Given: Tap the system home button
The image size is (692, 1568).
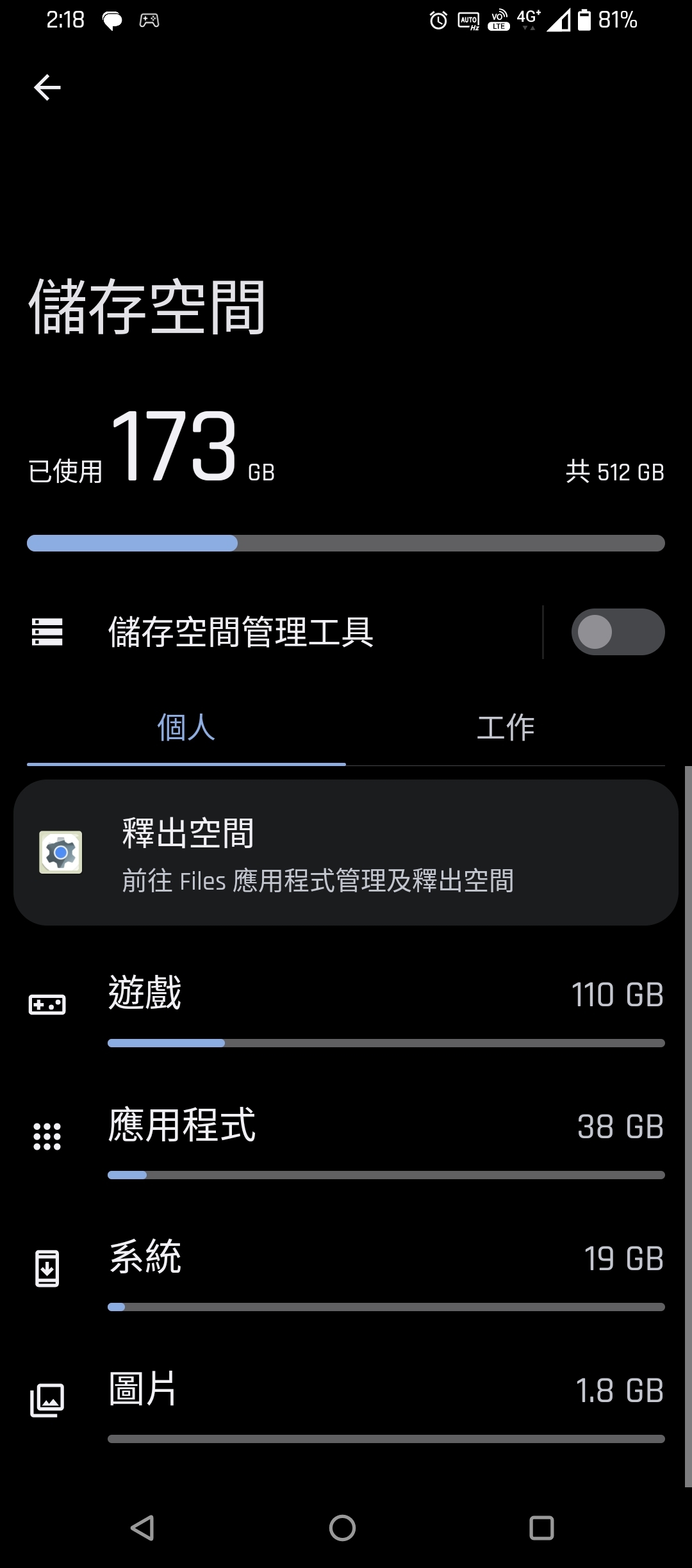Looking at the screenshot, I should point(343,1528).
